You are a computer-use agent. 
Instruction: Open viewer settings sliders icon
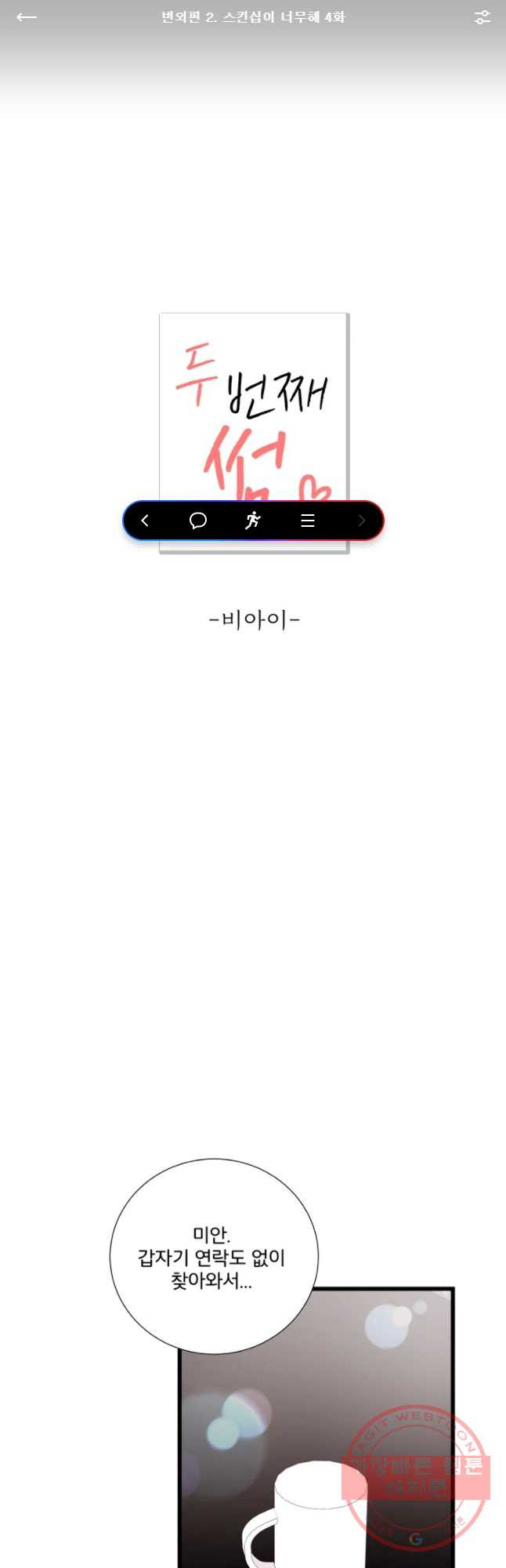pyautogui.click(x=482, y=17)
